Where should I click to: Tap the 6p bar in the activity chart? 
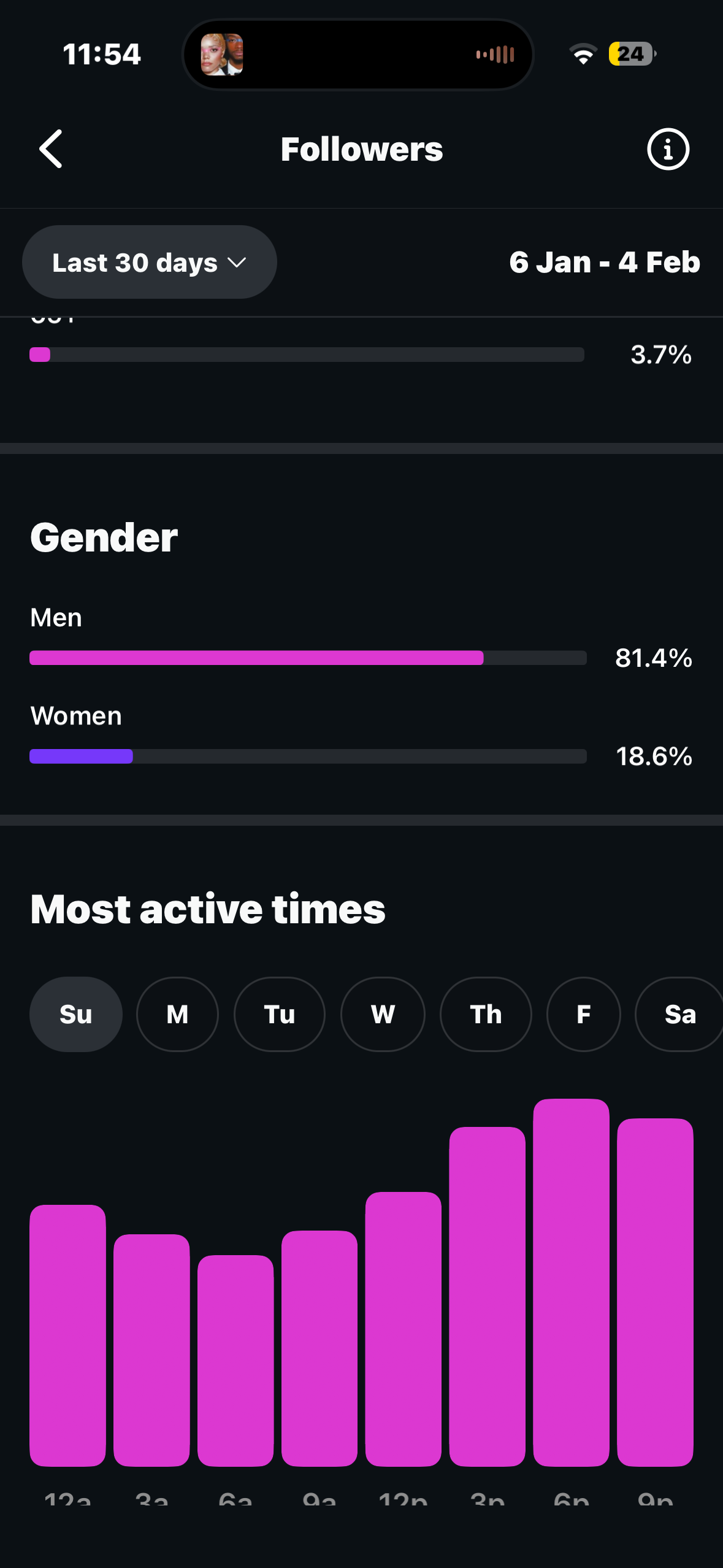tap(571, 1282)
